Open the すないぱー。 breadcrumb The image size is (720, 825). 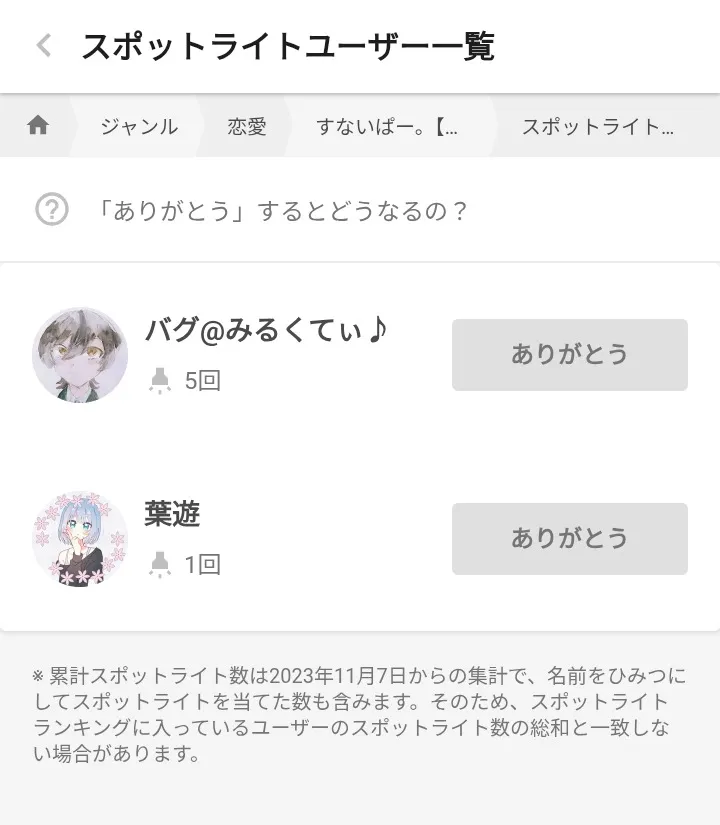pyautogui.click(x=387, y=127)
